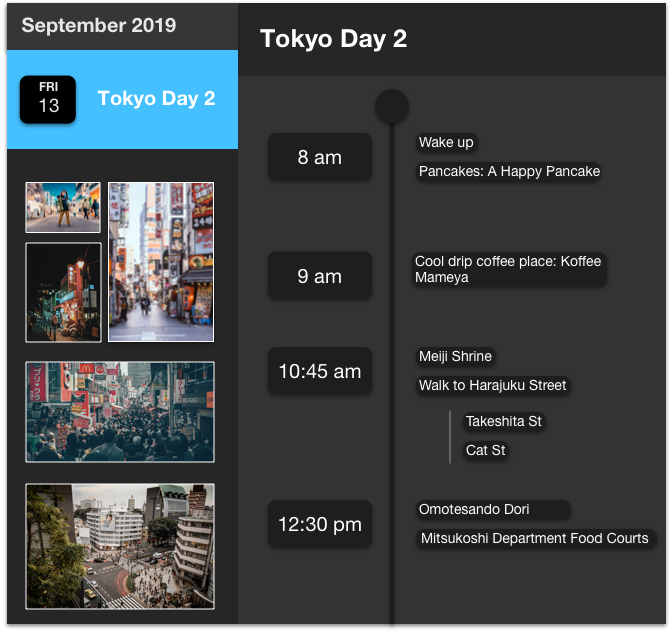Open the photo of the crowded shopping street
670x633 pixels.
click(x=120, y=412)
